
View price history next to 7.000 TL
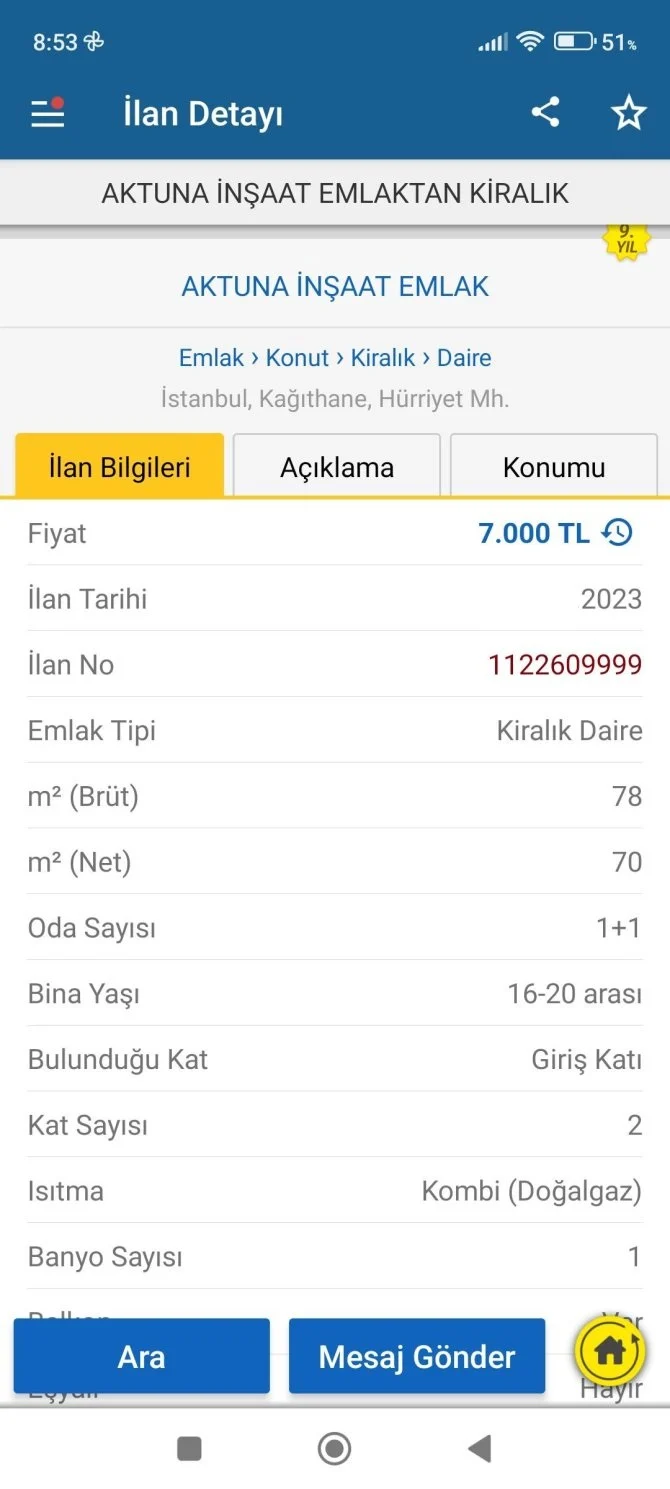click(618, 533)
